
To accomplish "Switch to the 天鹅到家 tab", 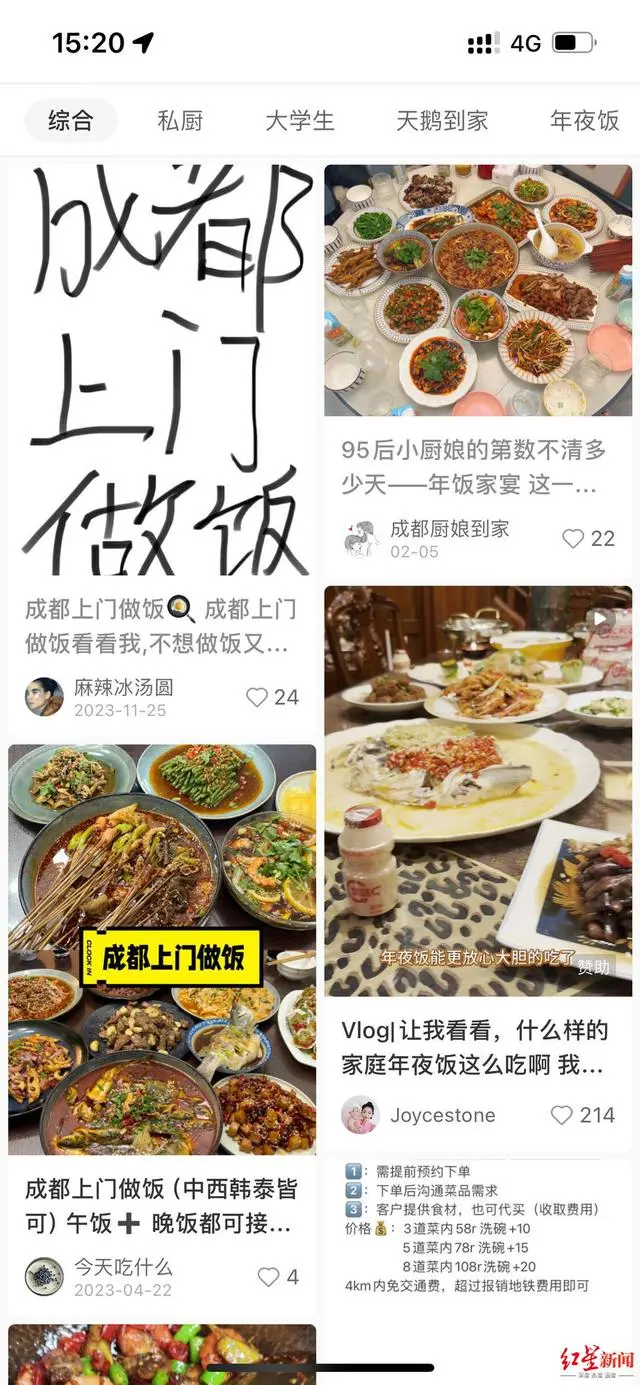I will pos(442,121).
